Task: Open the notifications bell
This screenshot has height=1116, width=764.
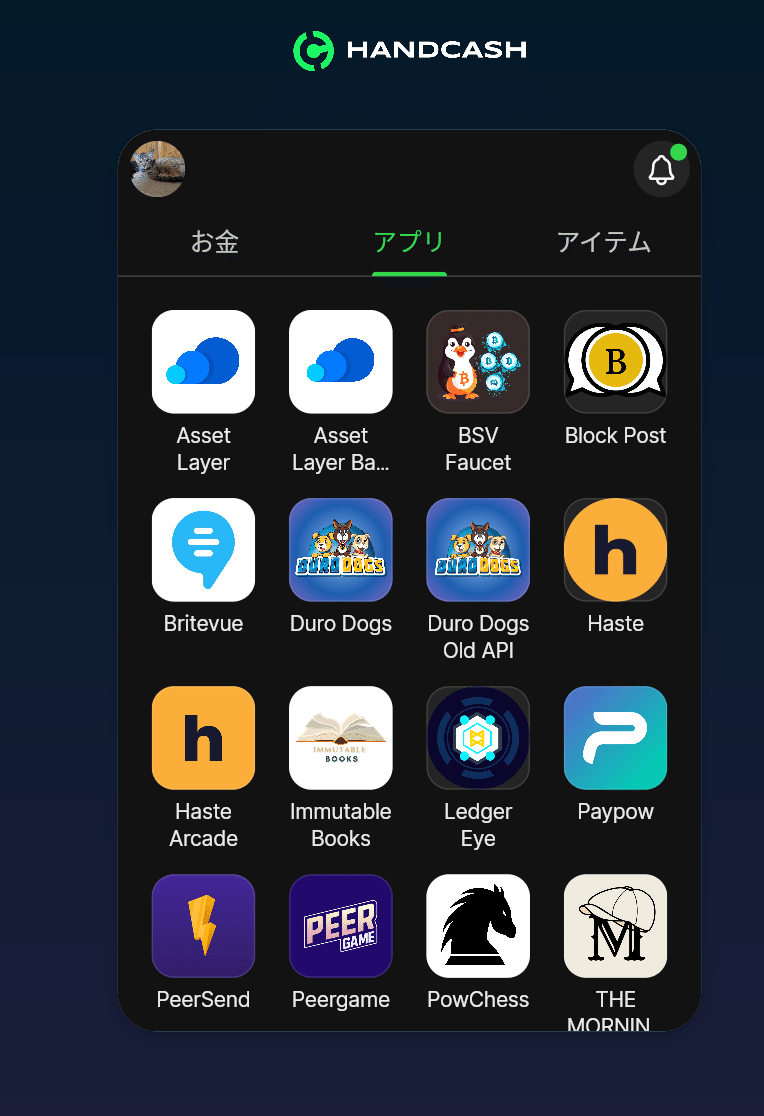Action: (661, 170)
